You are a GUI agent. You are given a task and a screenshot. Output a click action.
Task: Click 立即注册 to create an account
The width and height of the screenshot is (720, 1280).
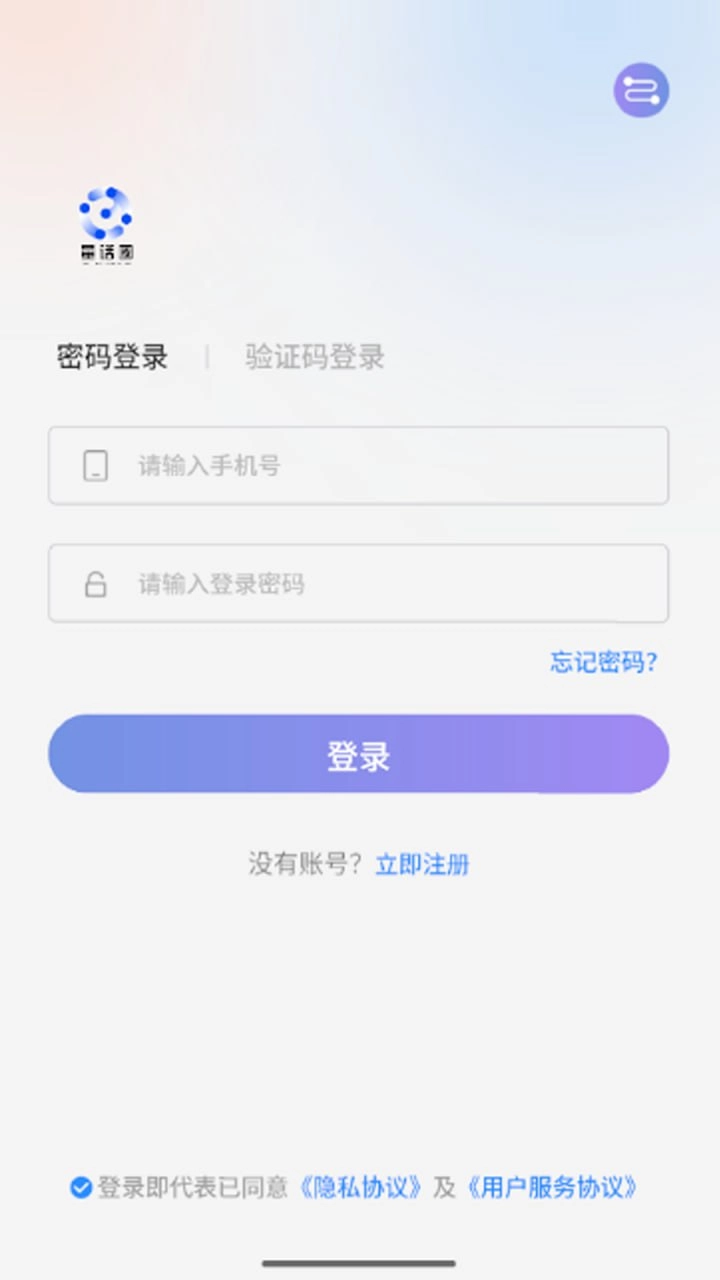(423, 863)
